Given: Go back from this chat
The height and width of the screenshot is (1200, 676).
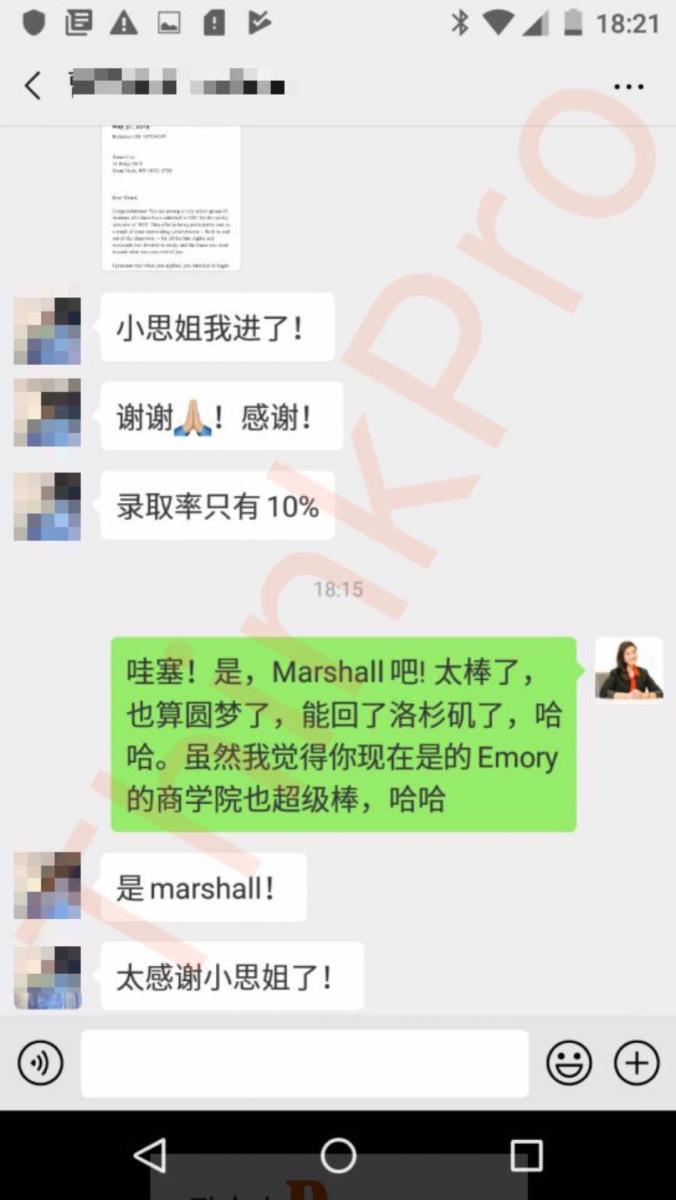Looking at the screenshot, I should 34,86.
